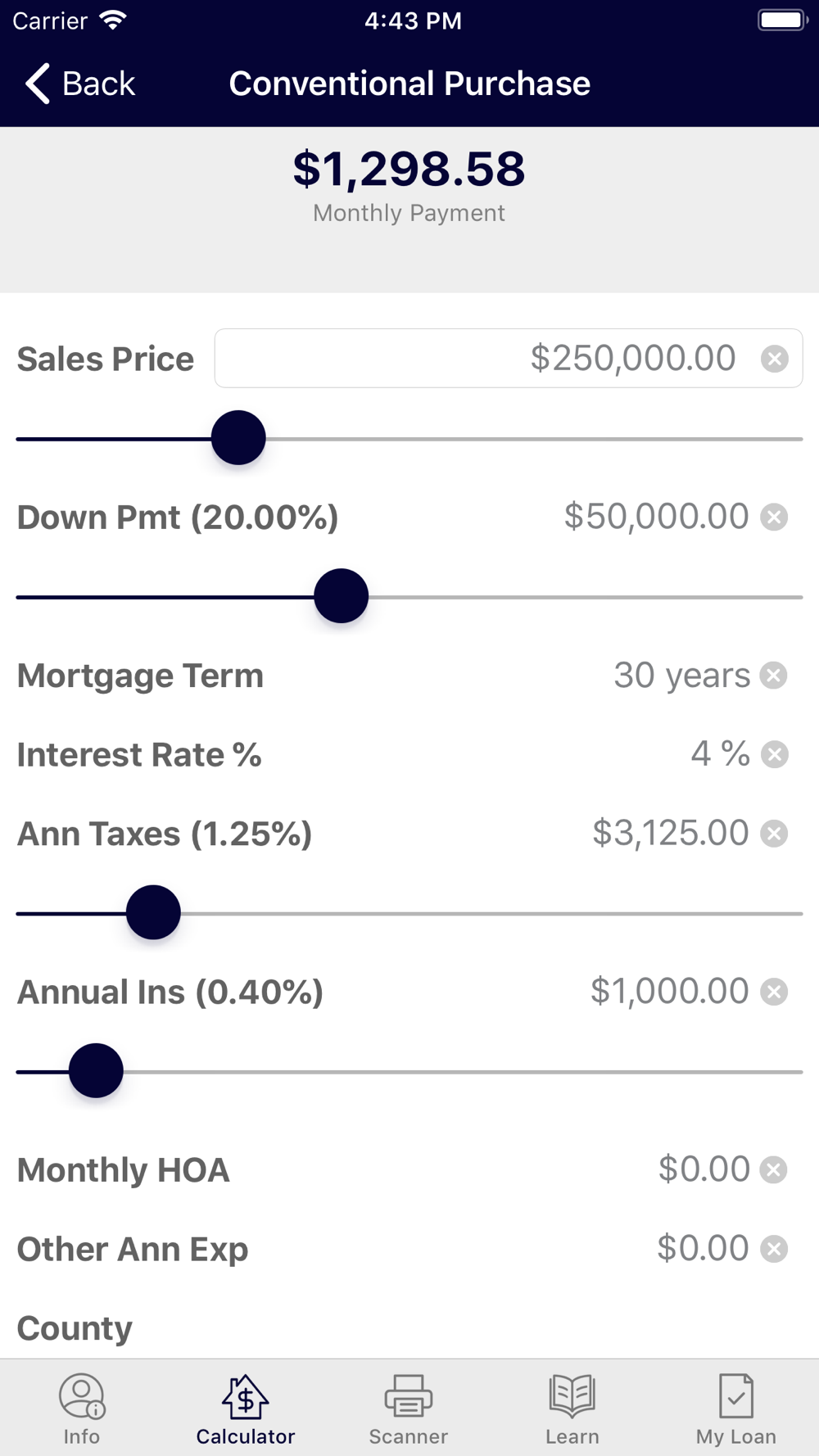Tap the Down Pmt slider handle
This screenshot has width=819, height=1456.
tap(342, 595)
